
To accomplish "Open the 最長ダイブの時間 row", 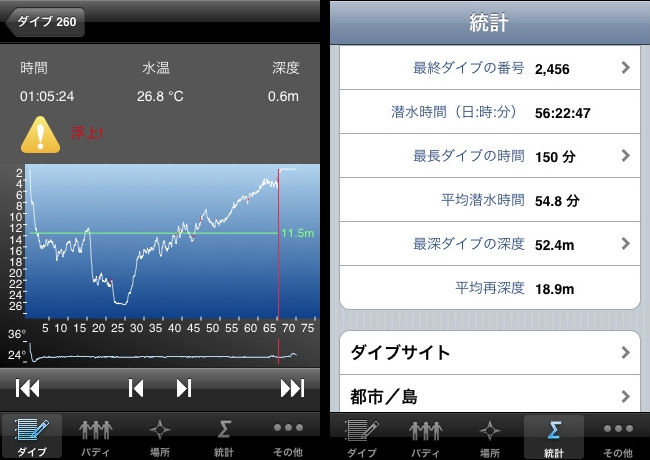I will pos(490,156).
